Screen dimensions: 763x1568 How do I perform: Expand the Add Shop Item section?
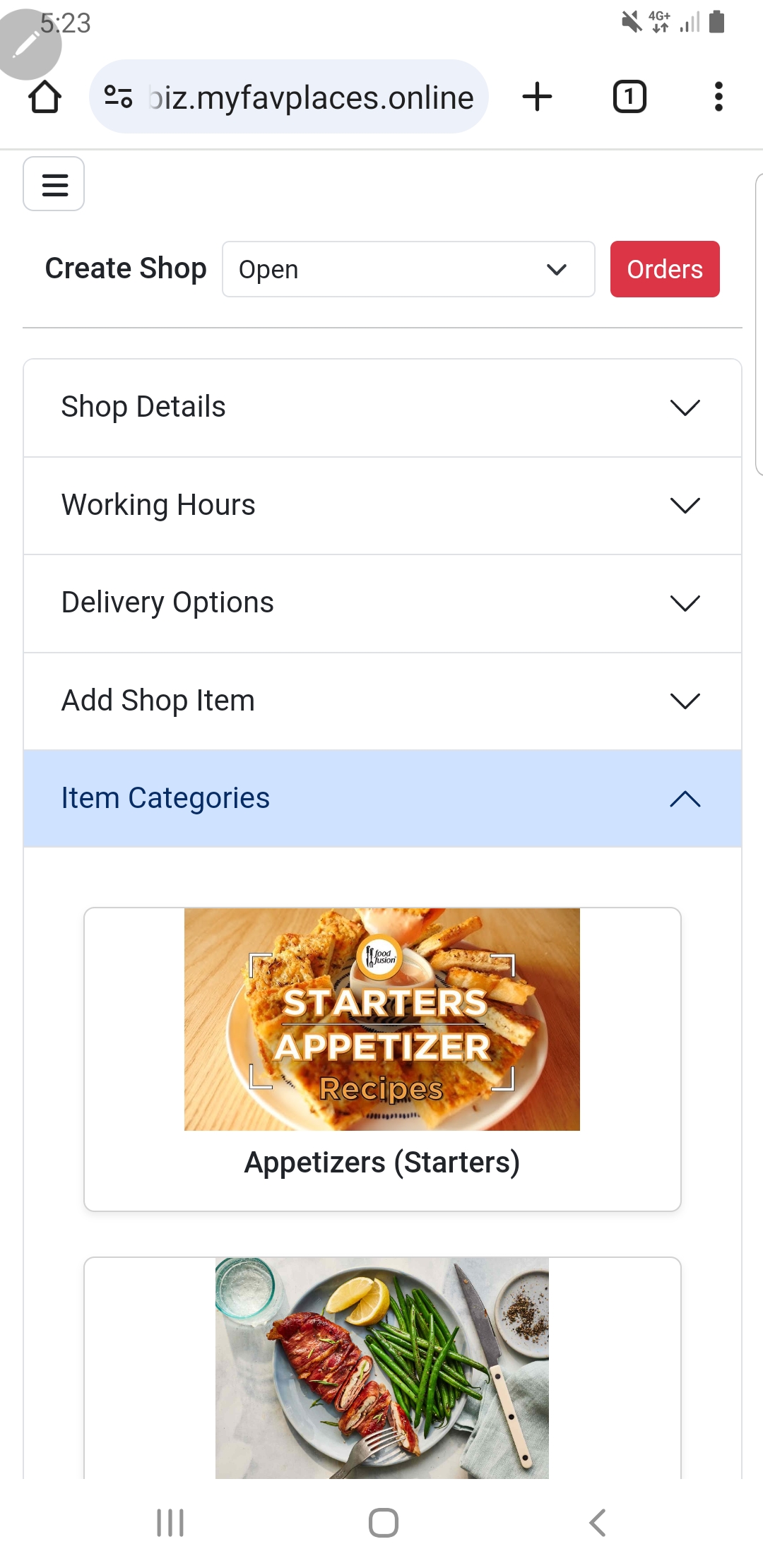coord(381,701)
